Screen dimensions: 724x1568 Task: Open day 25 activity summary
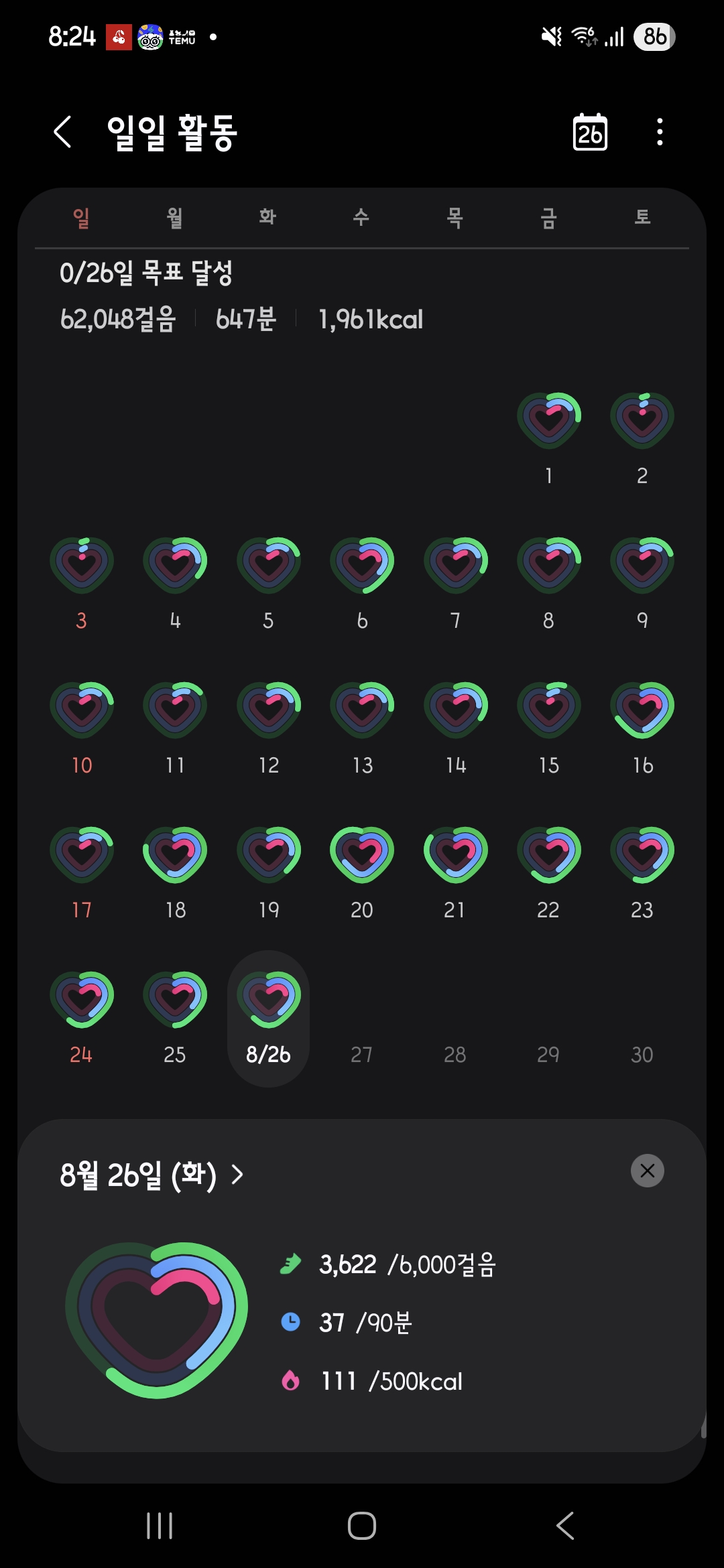[x=175, y=1000]
